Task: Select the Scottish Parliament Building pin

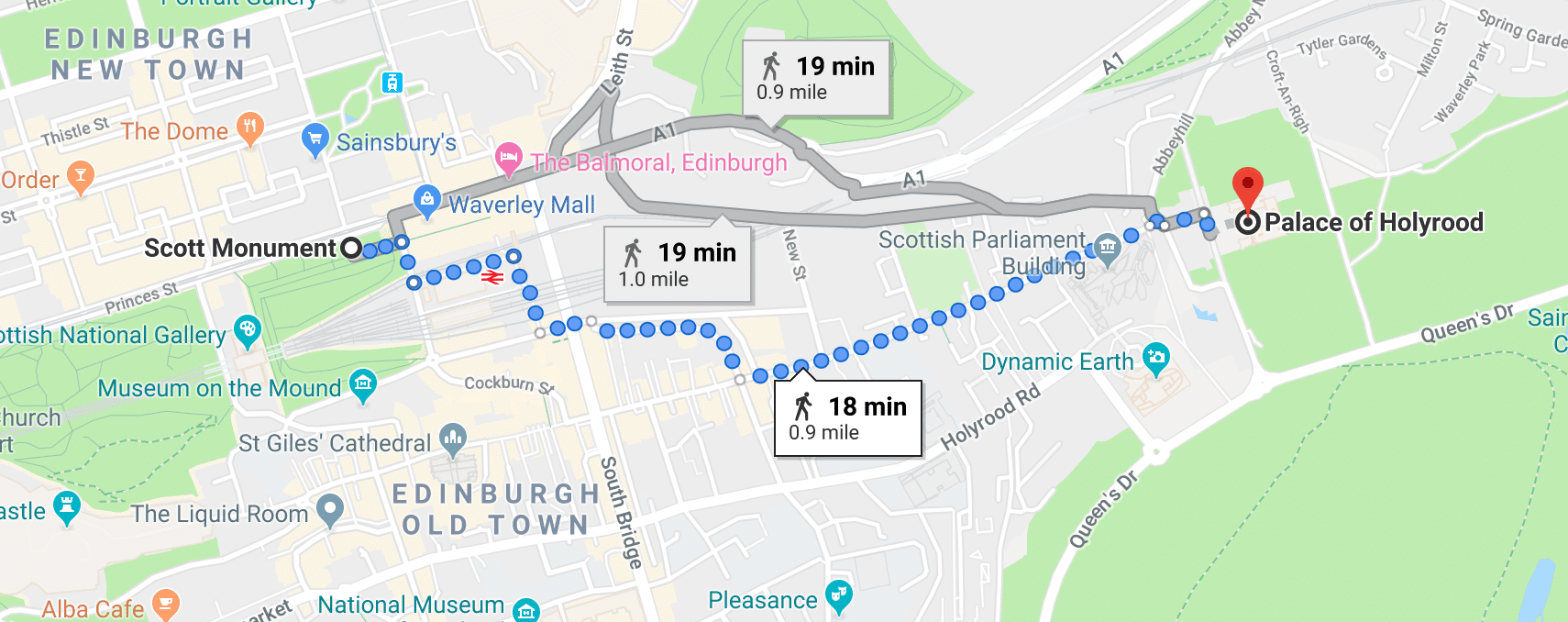Action: coord(1108,248)
